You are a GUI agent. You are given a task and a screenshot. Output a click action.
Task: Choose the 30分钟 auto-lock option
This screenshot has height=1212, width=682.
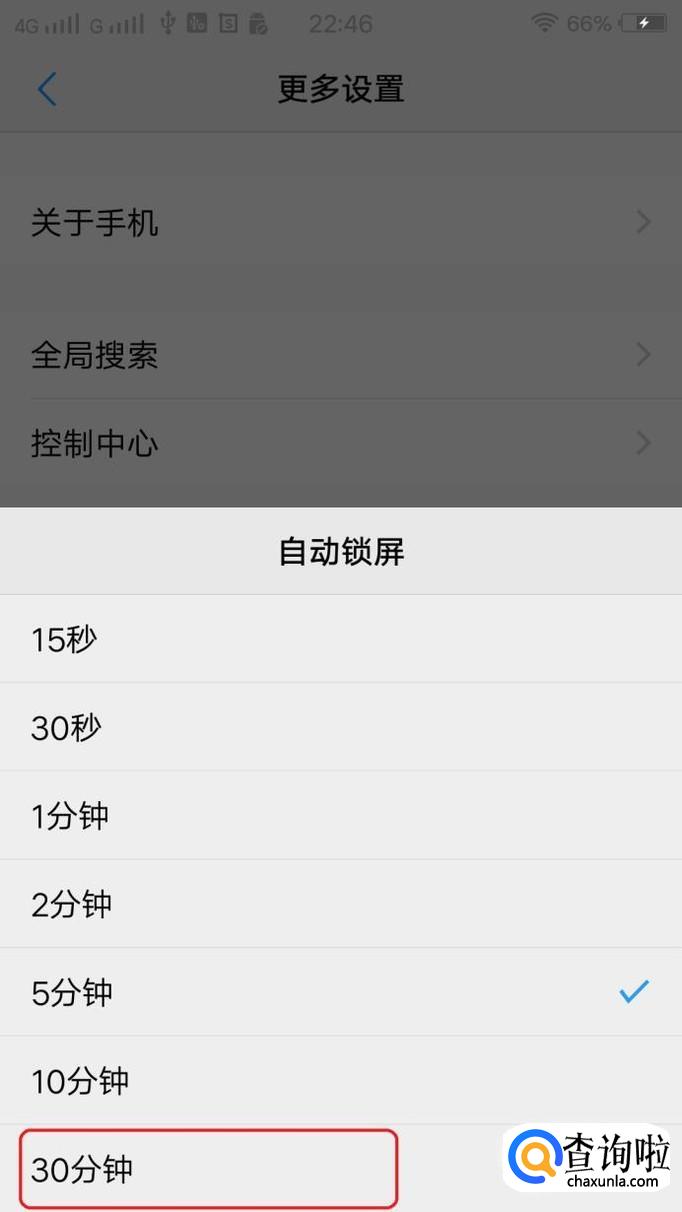(x=82, y=1168)
